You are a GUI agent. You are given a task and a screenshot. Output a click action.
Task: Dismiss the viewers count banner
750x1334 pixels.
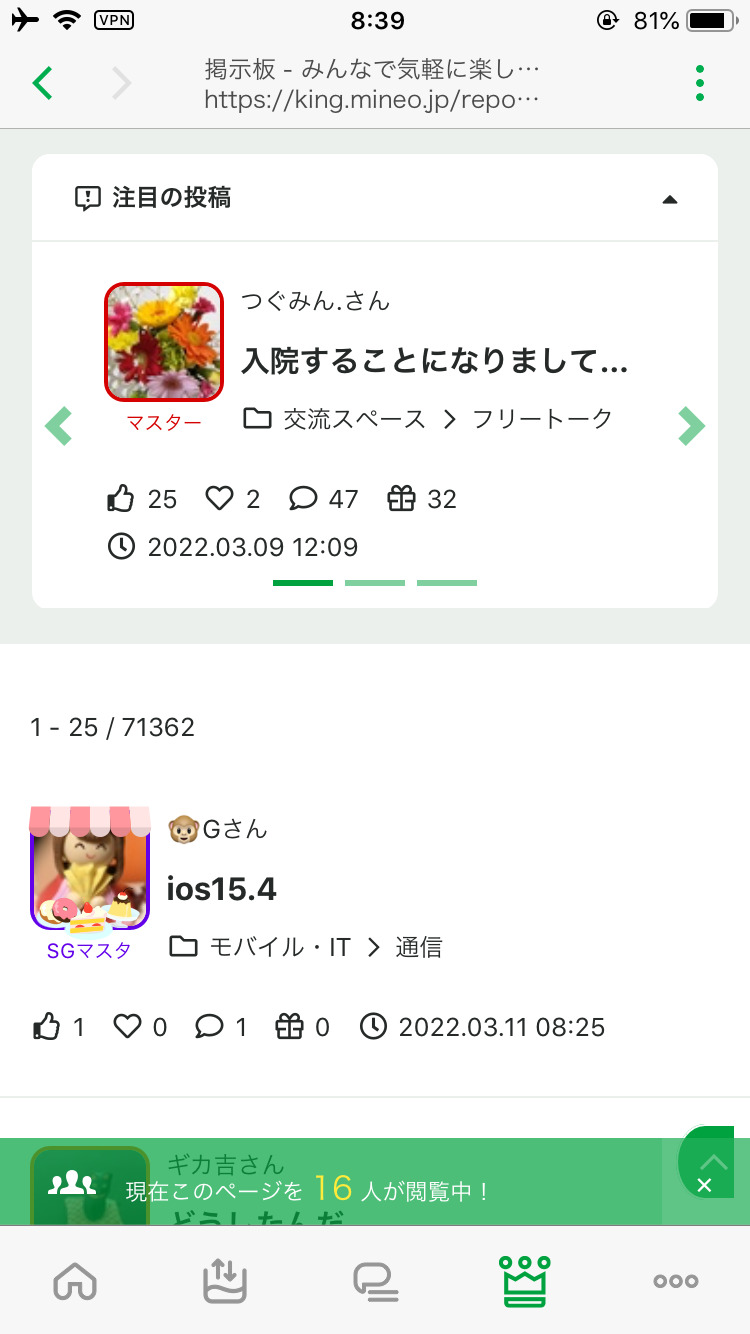(704, 1186)
